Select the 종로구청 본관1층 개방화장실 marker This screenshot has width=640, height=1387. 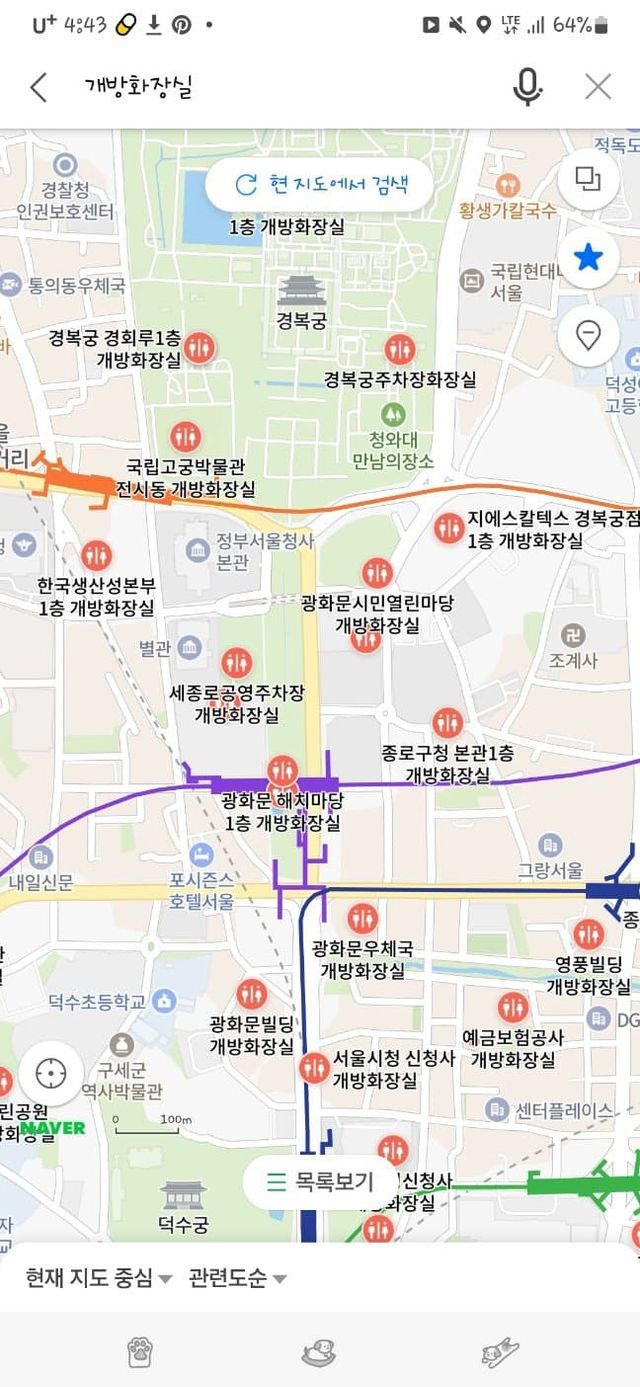[447, 722]
